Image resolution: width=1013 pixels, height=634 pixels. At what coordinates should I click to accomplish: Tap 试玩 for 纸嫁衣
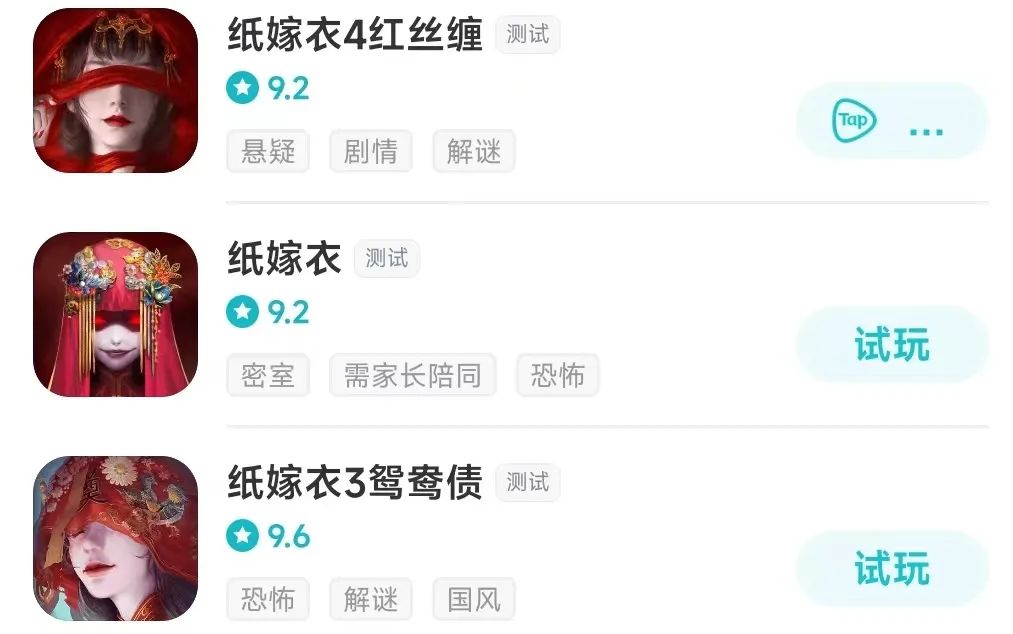point(891,345)
